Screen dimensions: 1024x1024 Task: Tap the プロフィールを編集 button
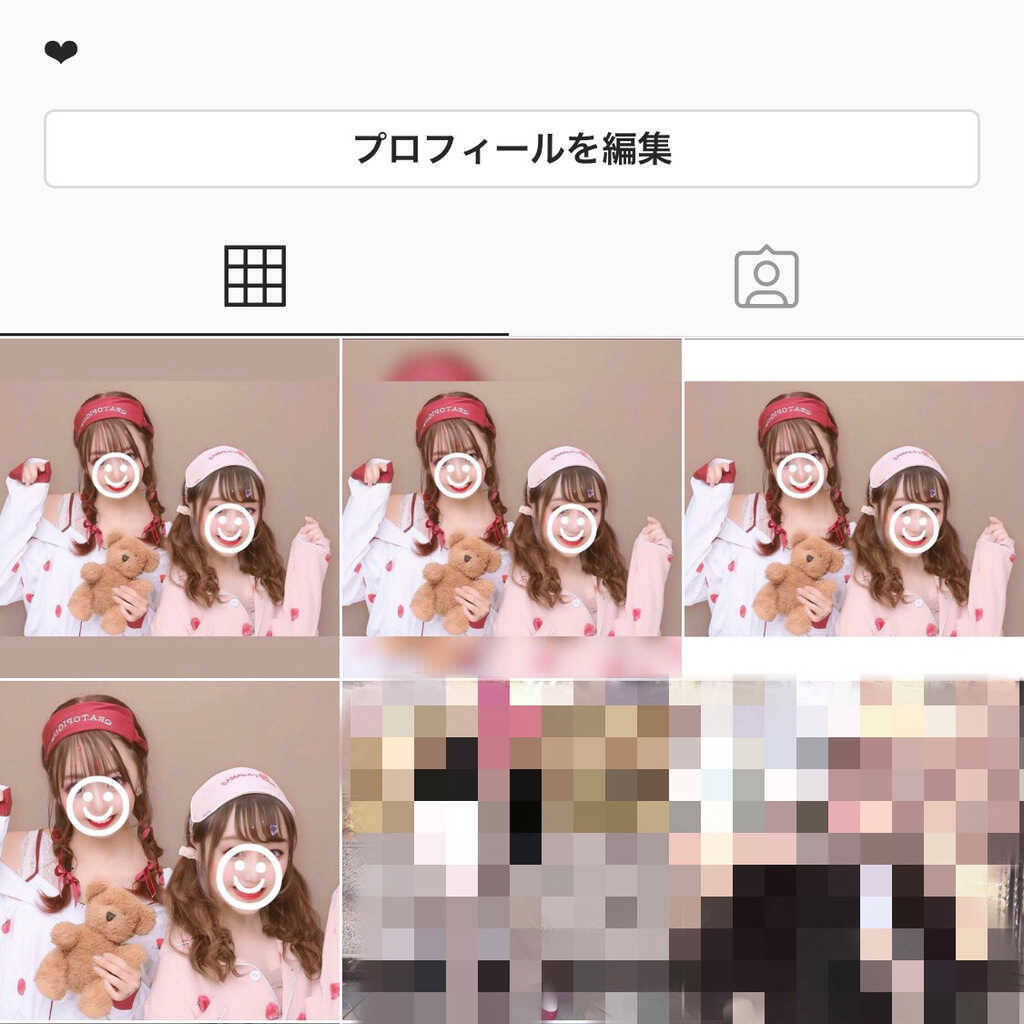click(511, 149)
